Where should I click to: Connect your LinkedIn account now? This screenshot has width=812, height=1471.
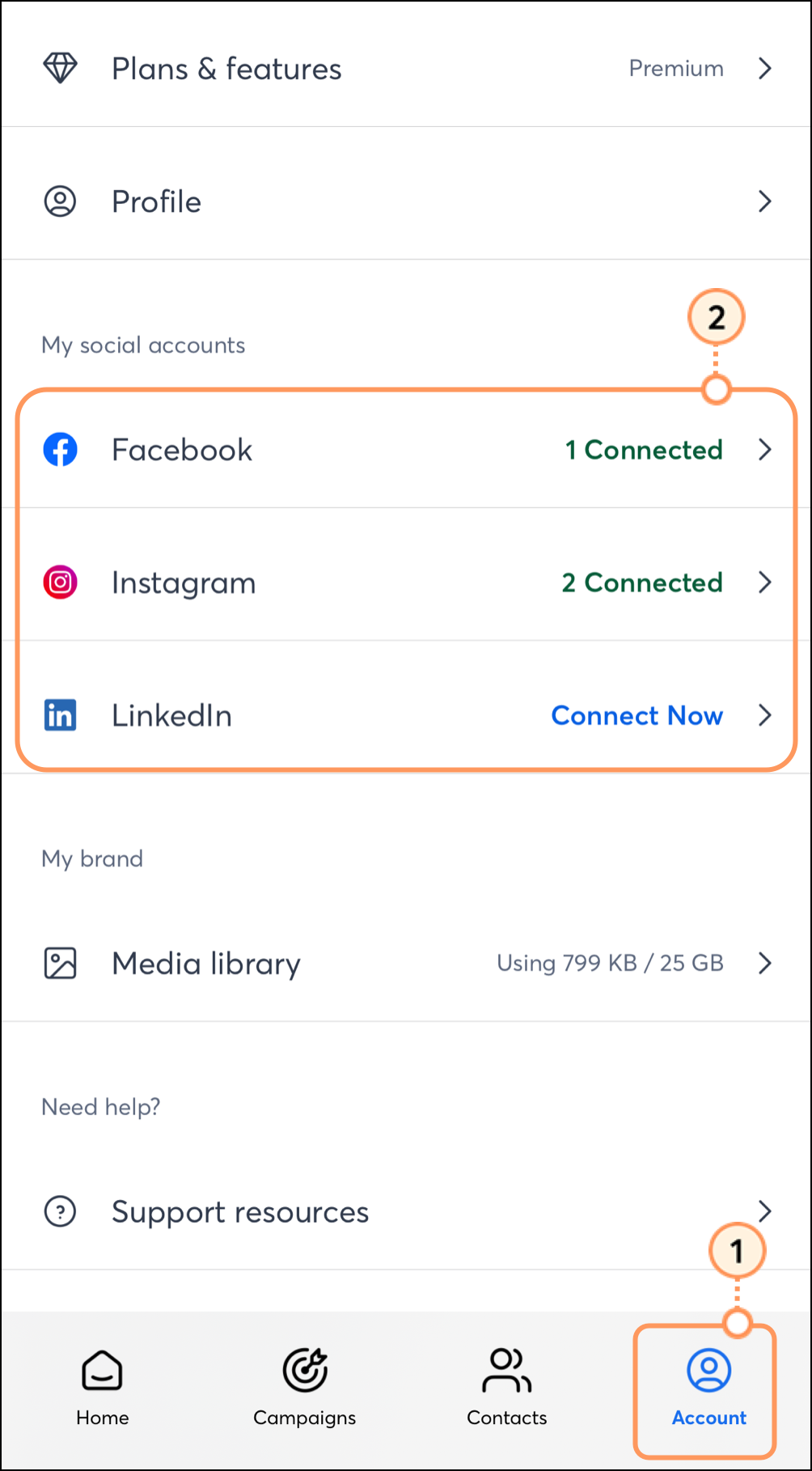(636, 716)
